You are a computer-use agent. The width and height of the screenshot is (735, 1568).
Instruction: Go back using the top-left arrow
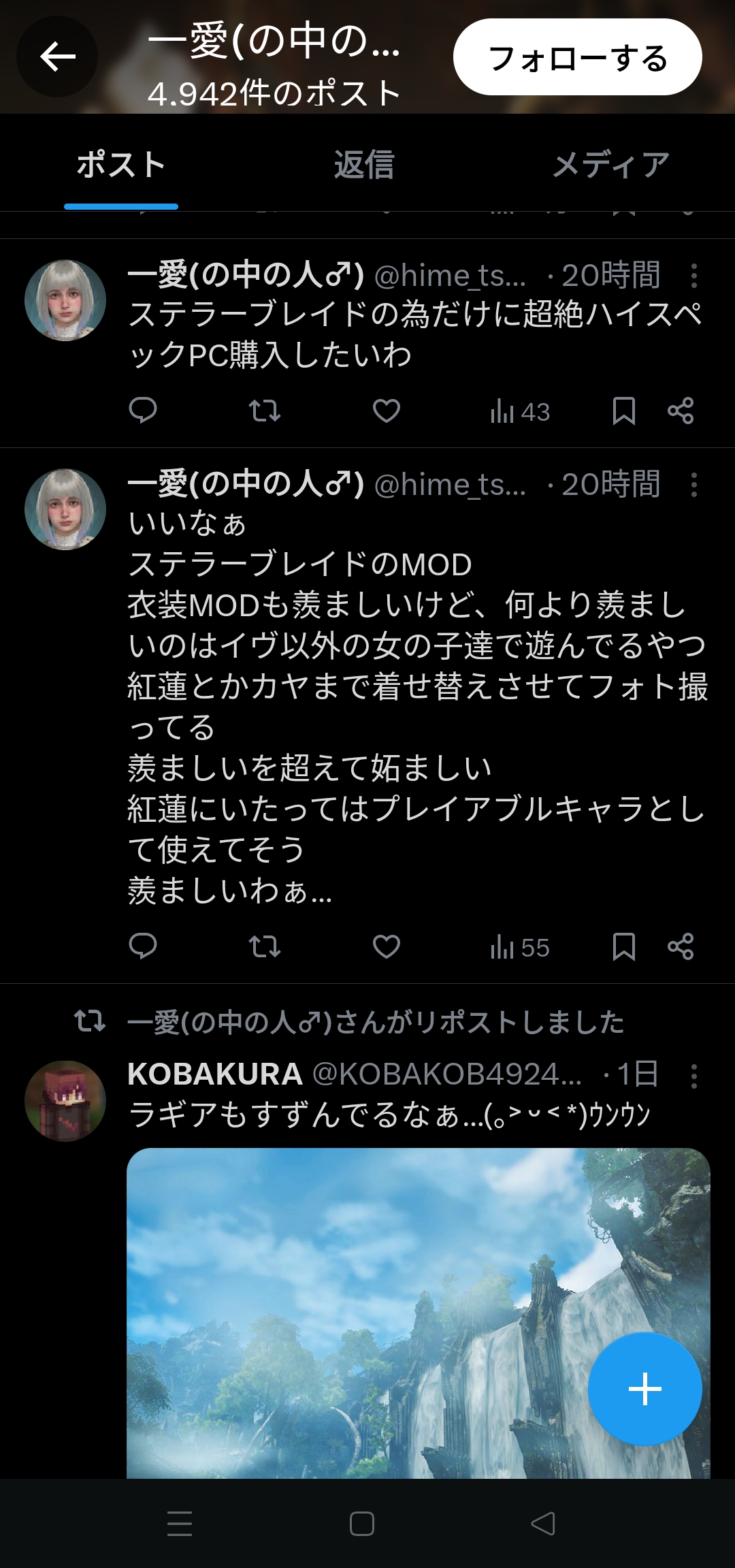pyautogui.click(x=57, y=57)
